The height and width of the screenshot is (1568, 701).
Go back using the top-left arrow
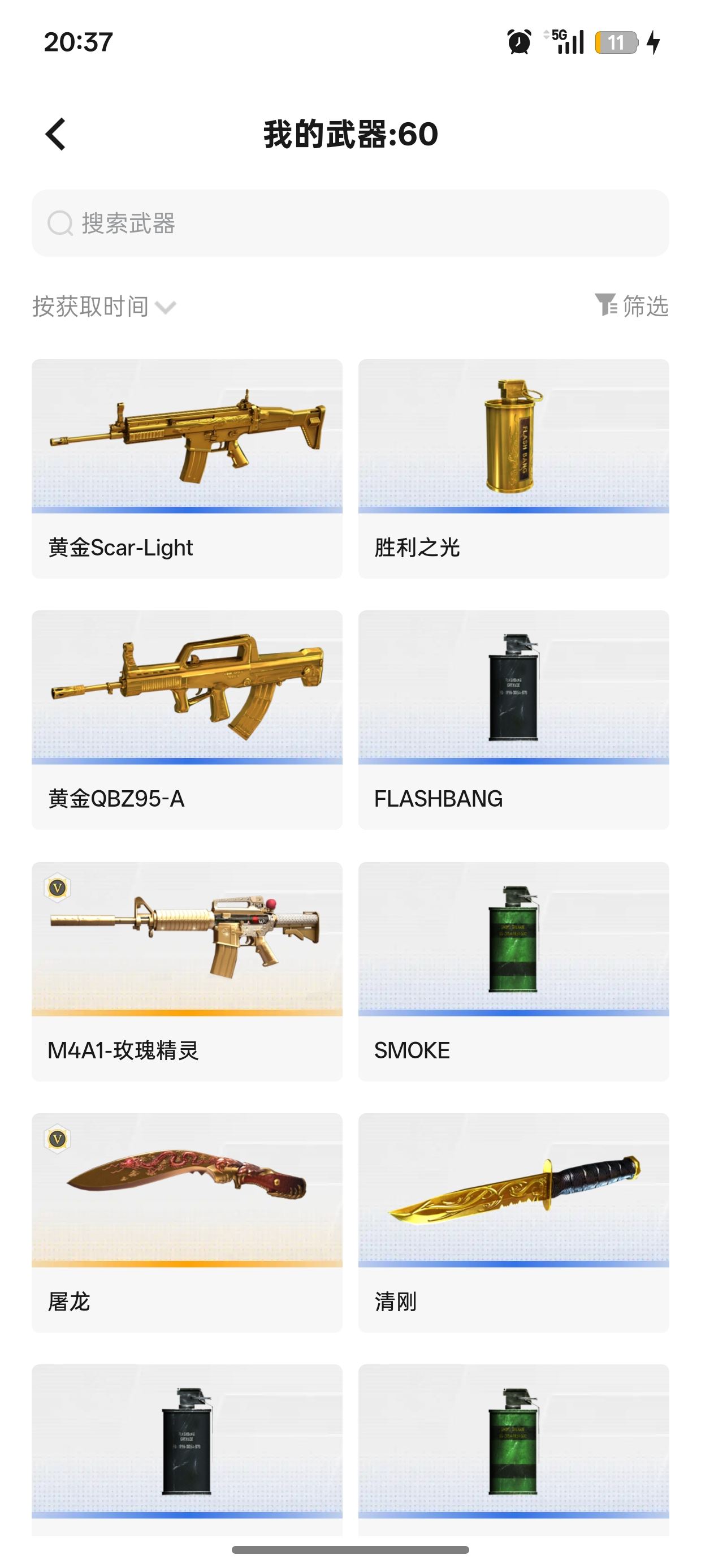55,134
